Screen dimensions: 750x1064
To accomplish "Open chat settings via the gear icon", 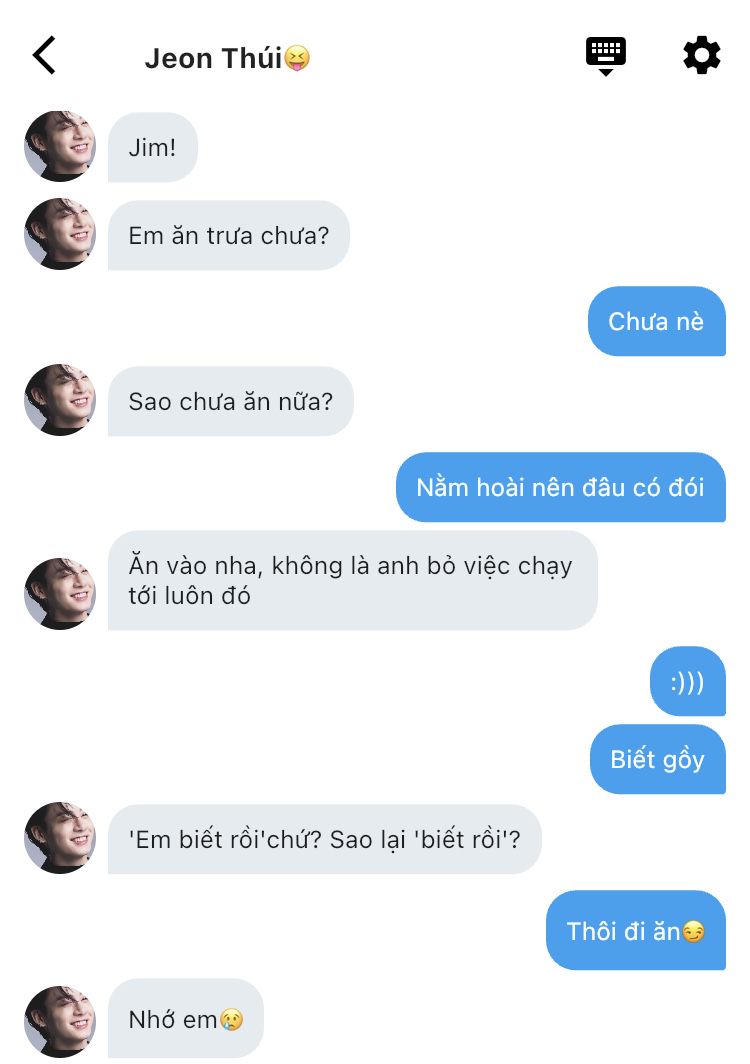I will [x=701, y=56].
